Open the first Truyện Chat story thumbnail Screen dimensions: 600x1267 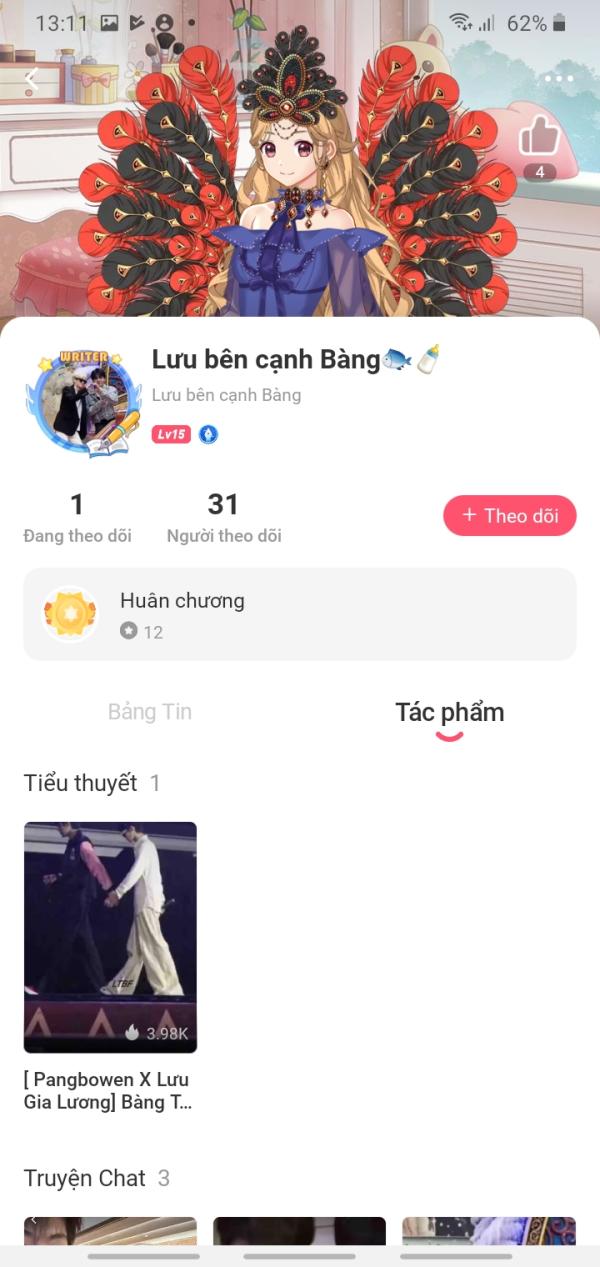[x=110, y=1230]
